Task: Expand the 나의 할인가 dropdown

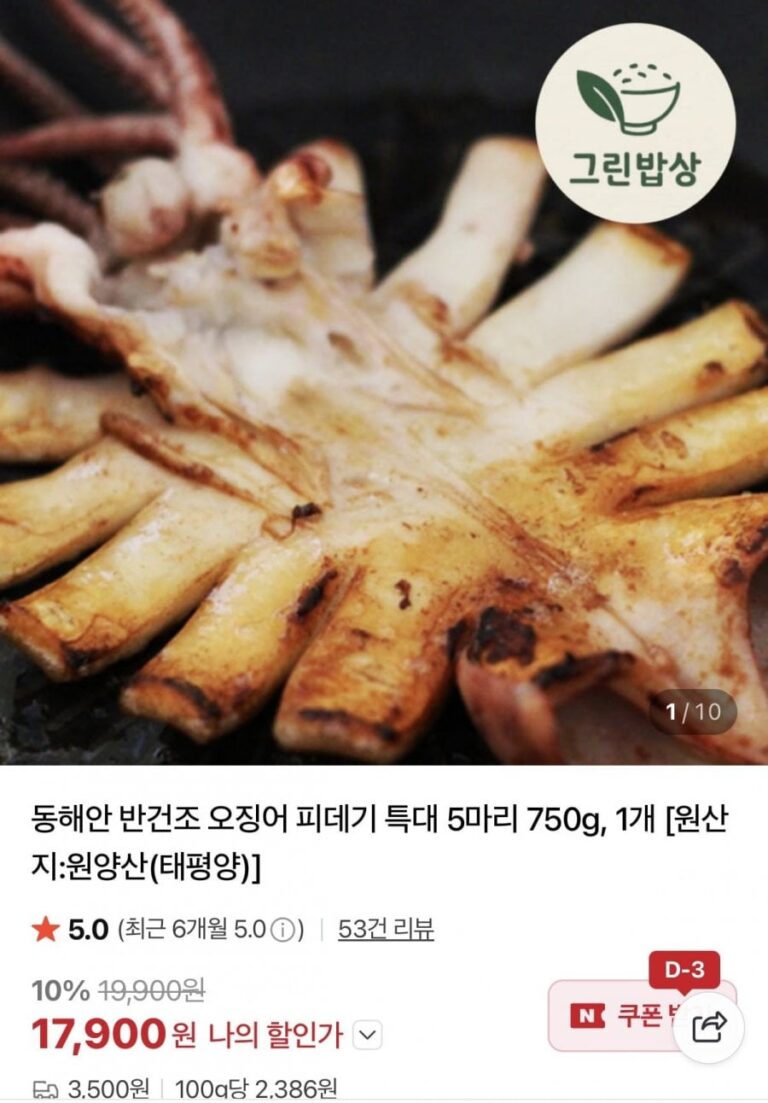Action: point(368,1035)
